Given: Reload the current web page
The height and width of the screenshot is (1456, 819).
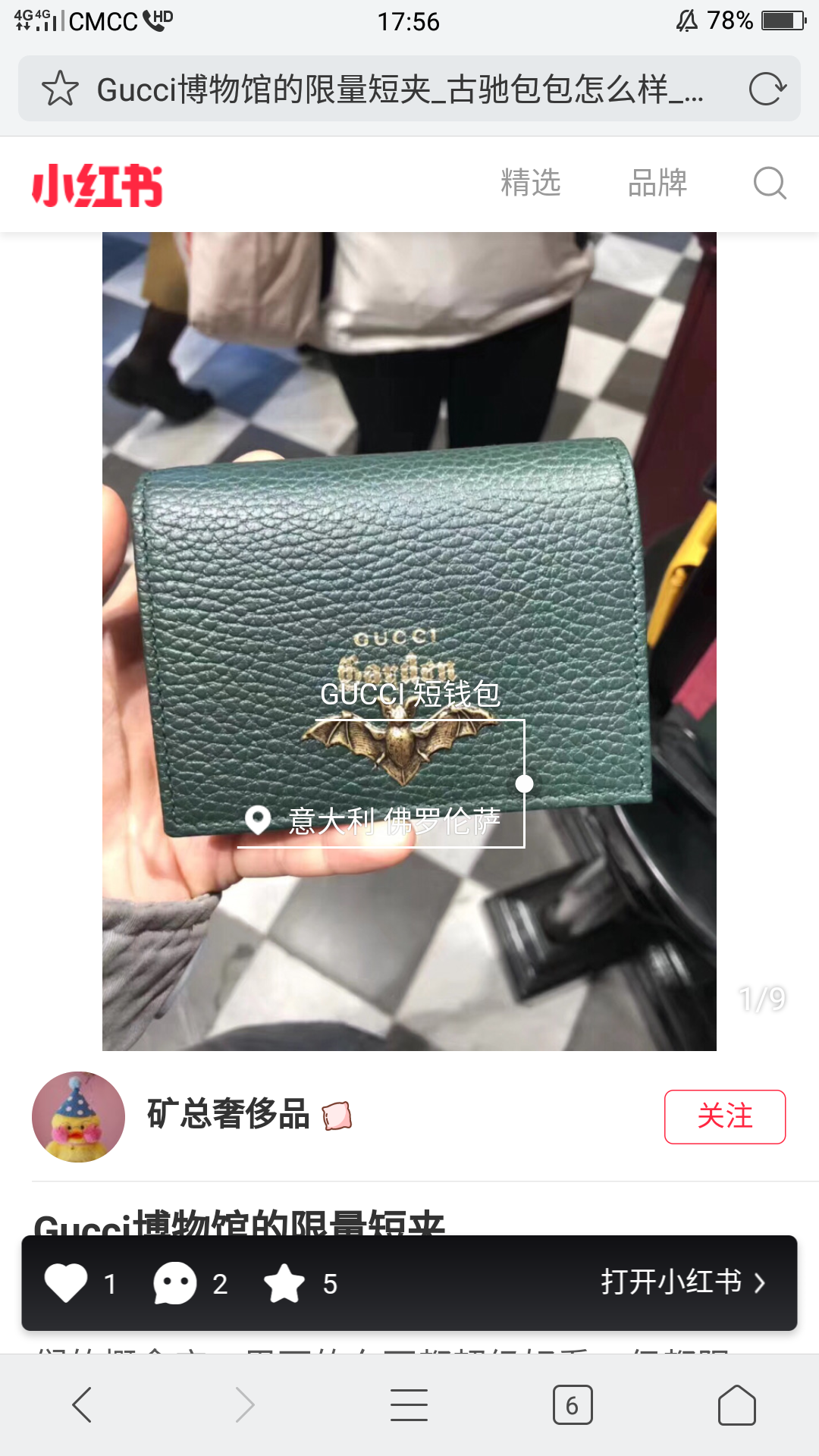Looking at the screenshot, I should point(767,89).
